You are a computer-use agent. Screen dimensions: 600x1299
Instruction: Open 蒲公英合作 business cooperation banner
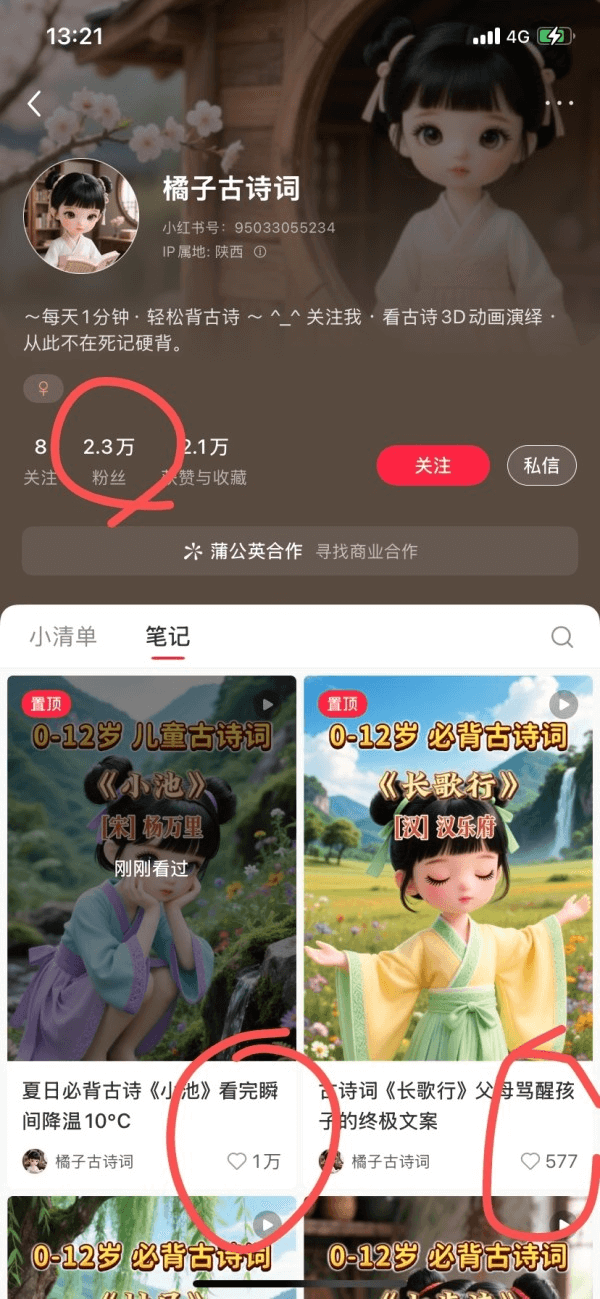[300, 551]
